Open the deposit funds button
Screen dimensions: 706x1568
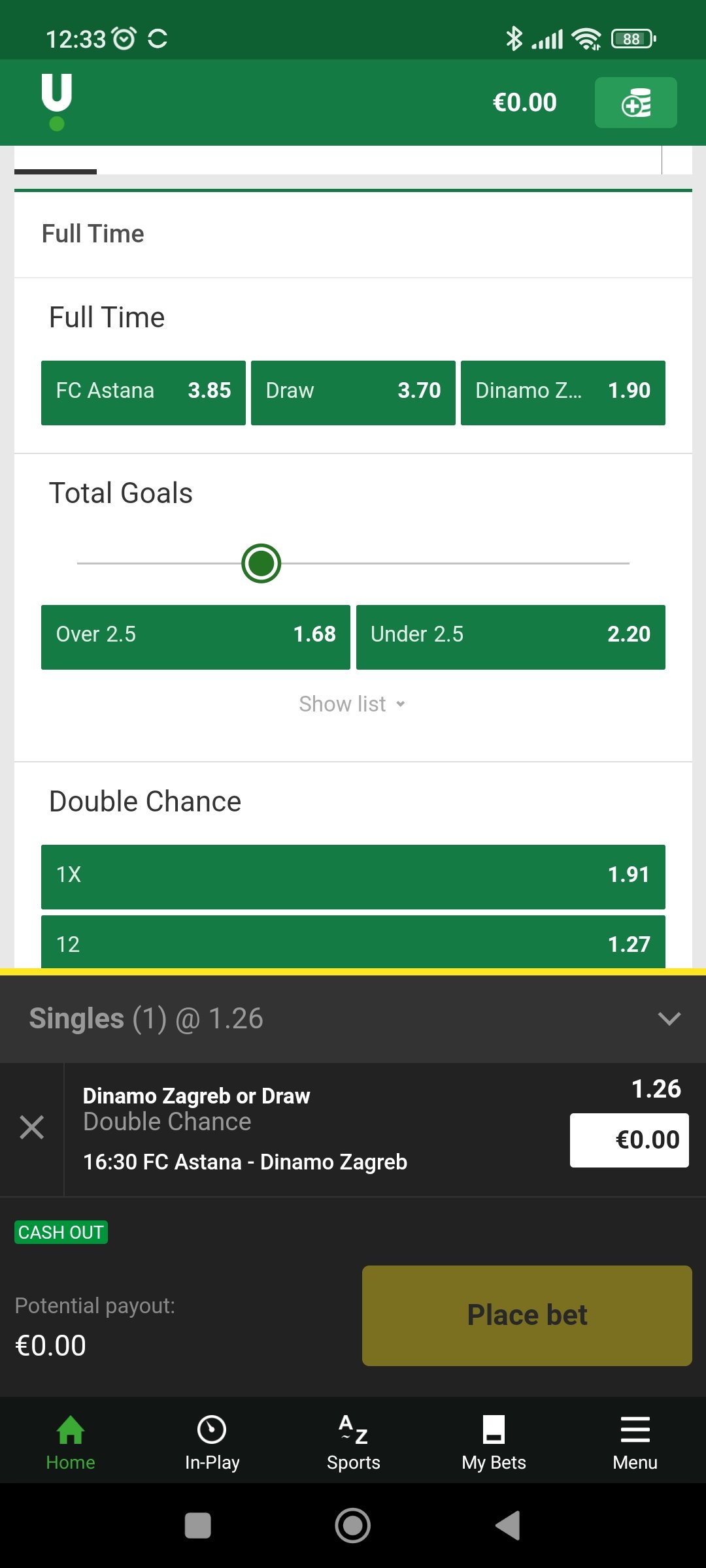point(635,103)
